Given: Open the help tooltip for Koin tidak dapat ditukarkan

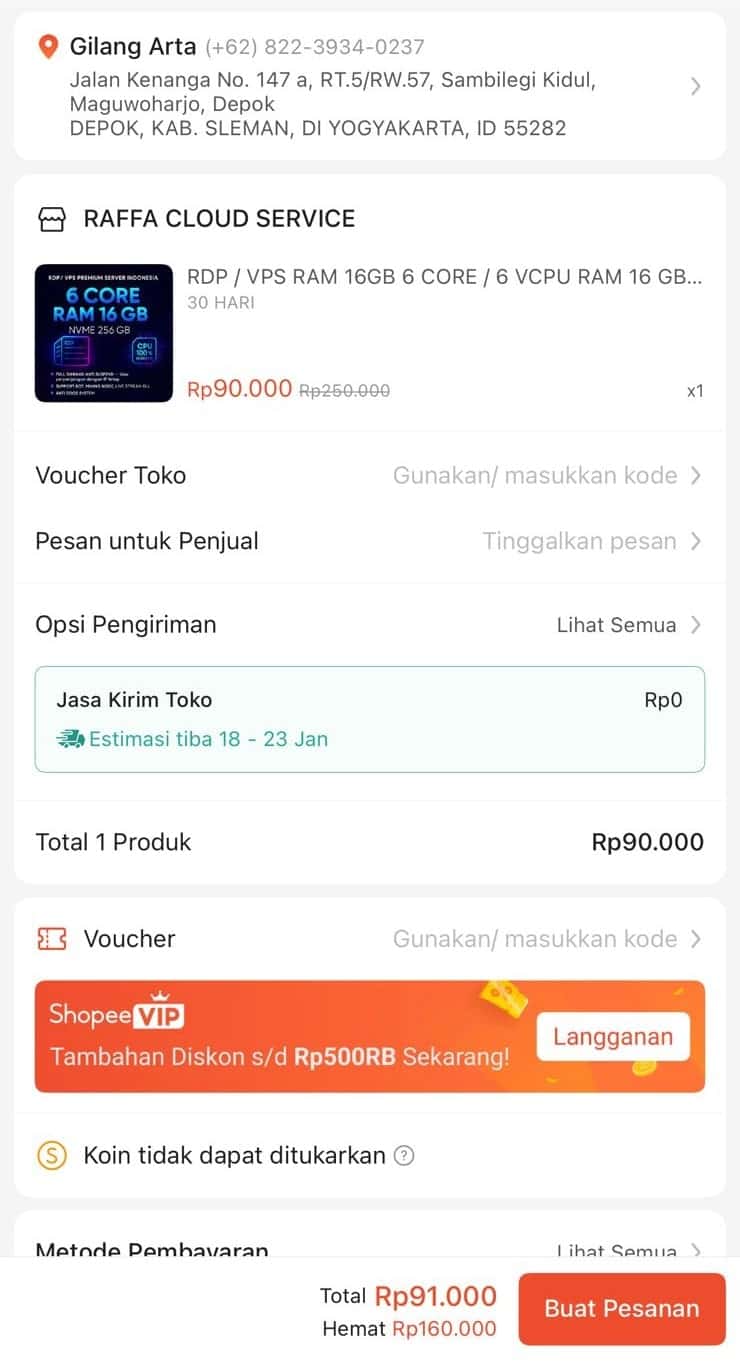Looking at the screenshot, I should pyautogui.click(x=404, y=1155).
